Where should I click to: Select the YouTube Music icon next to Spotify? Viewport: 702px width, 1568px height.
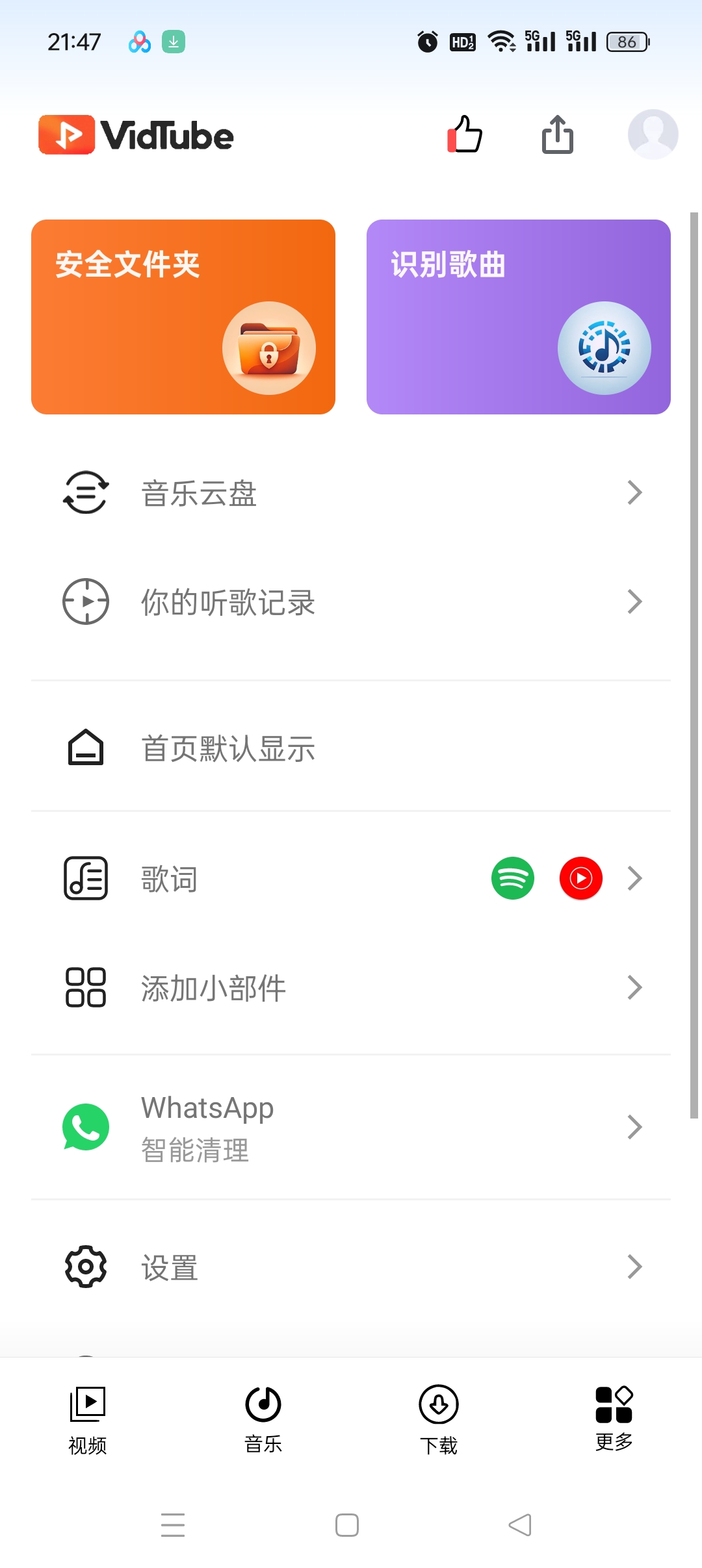coord(580,878)
